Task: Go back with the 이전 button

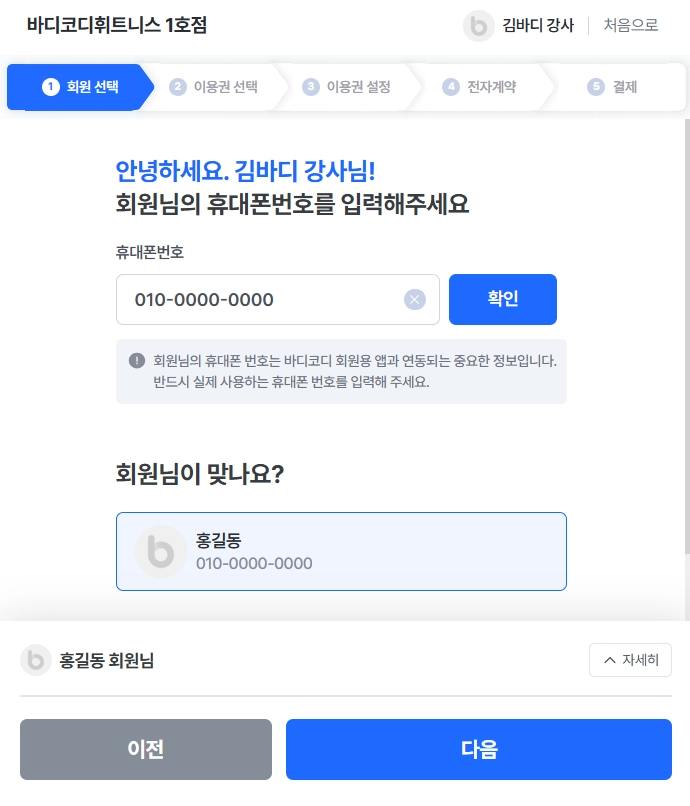Action: click(146, 749)
